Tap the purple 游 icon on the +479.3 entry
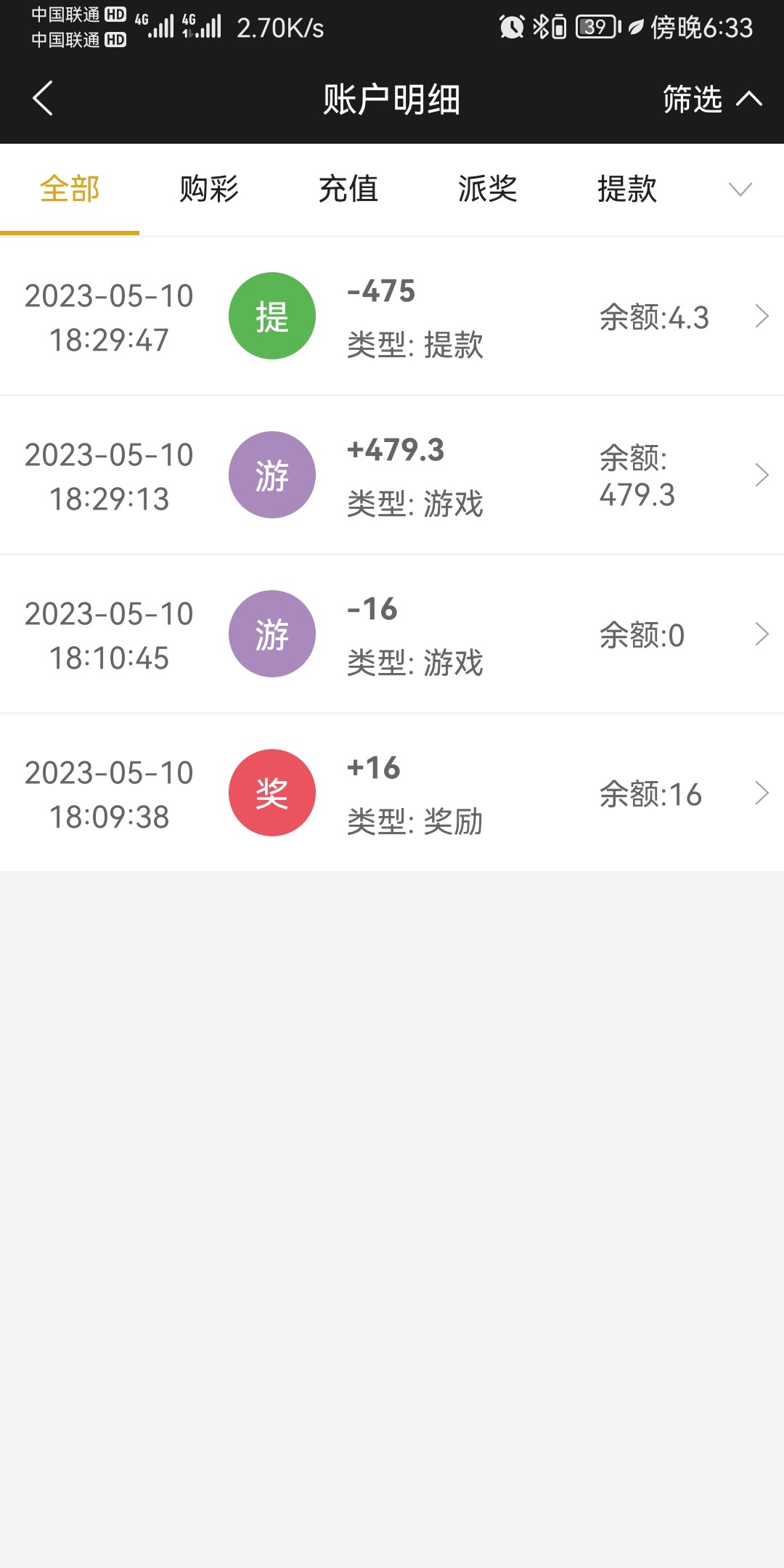This screenshot has width=784, height=1568. (x=272, y=475)
